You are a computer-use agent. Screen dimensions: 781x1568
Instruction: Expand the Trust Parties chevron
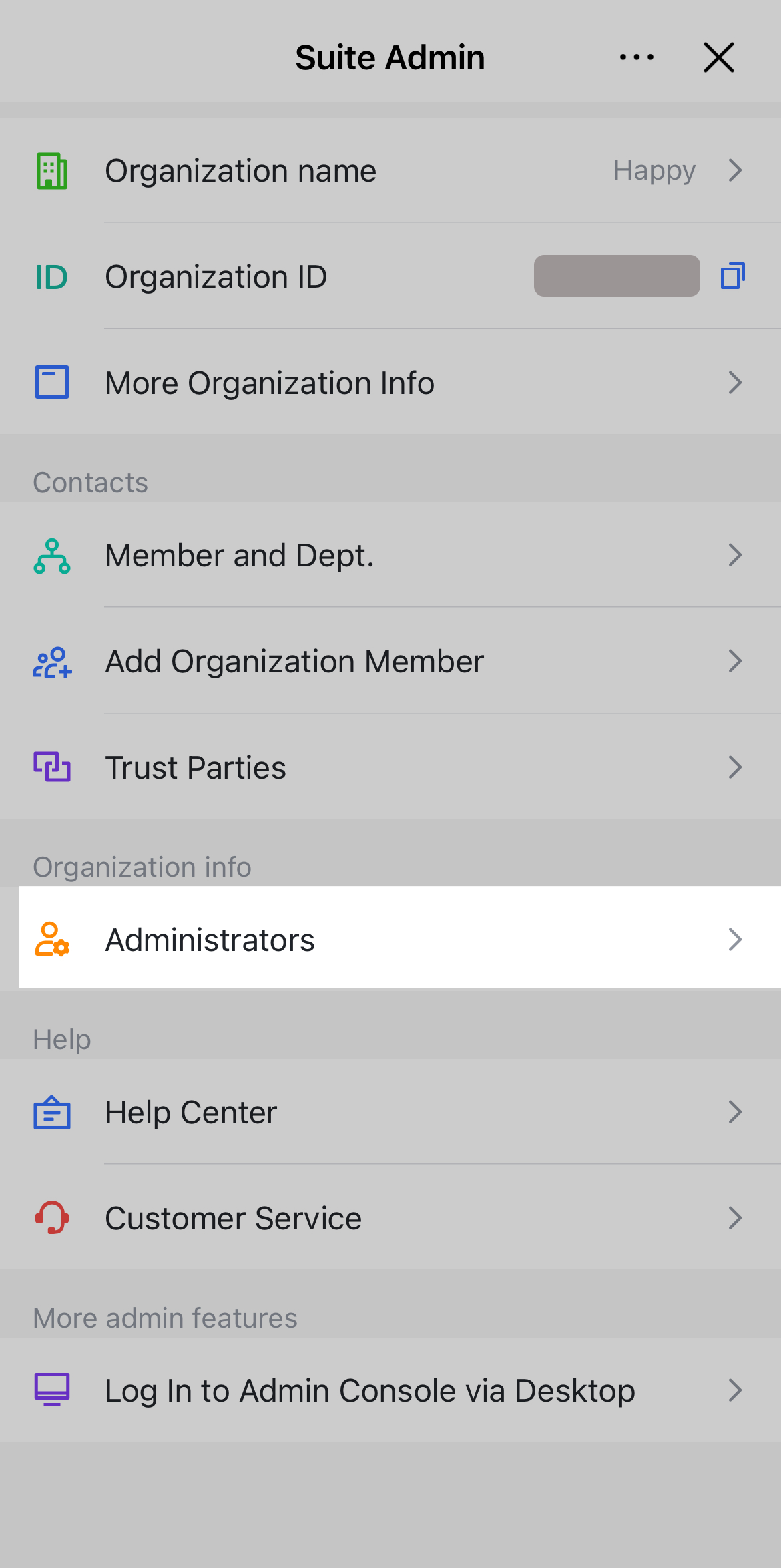[735, 767]
